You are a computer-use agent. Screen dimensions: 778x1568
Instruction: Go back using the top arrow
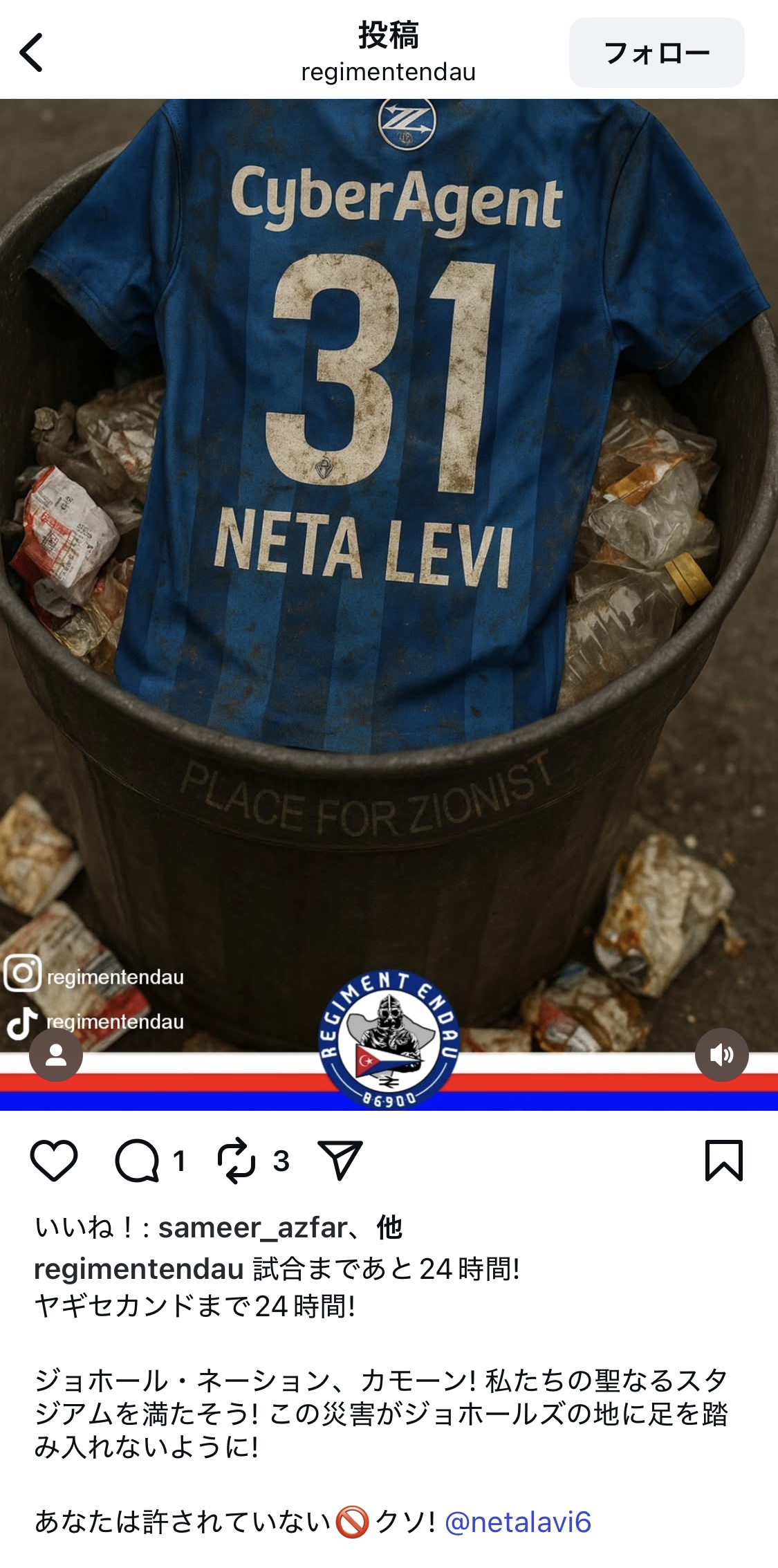coord(31,53)
